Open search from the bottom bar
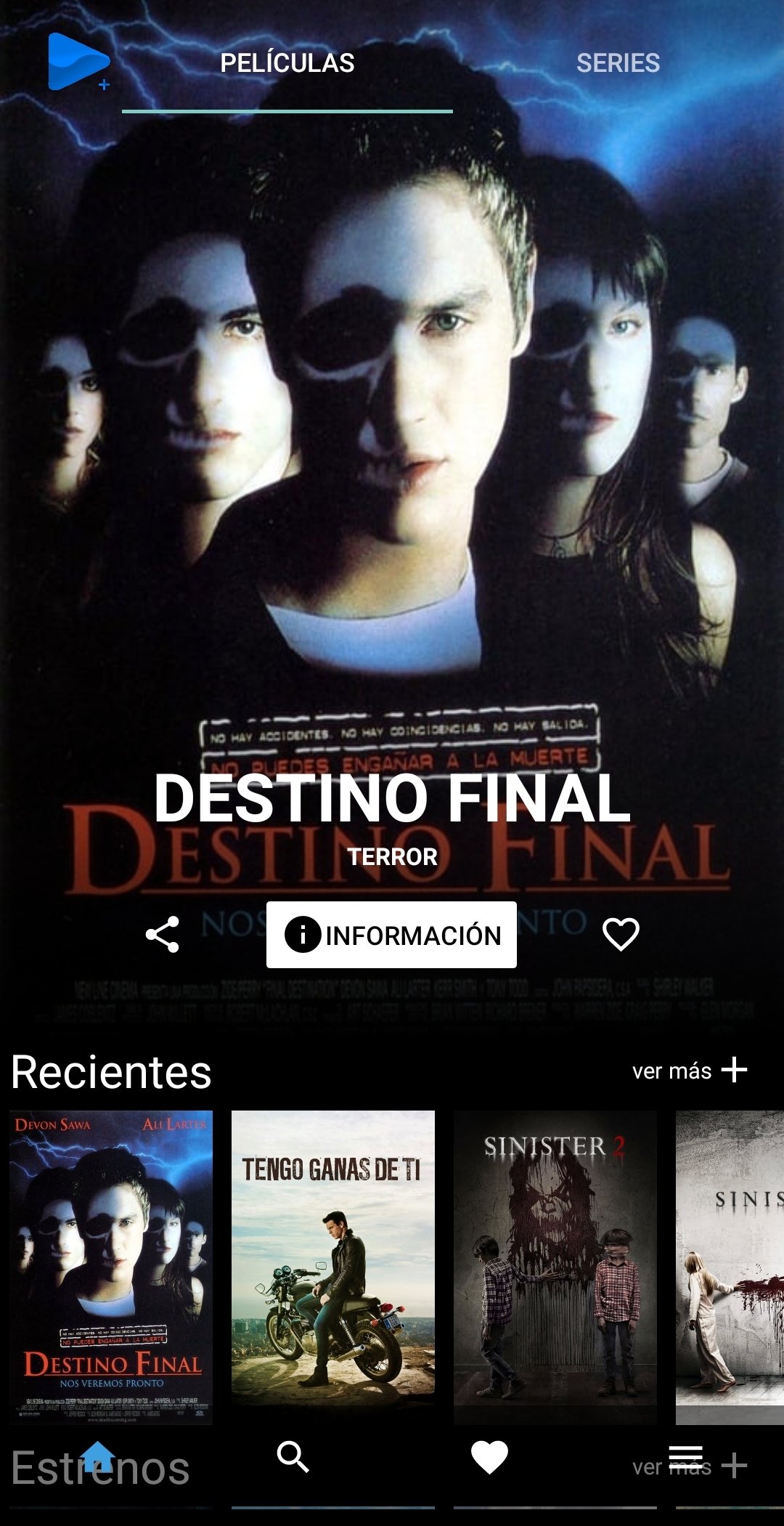This screenshot has height=1526, width=784. pos(293,1457)
